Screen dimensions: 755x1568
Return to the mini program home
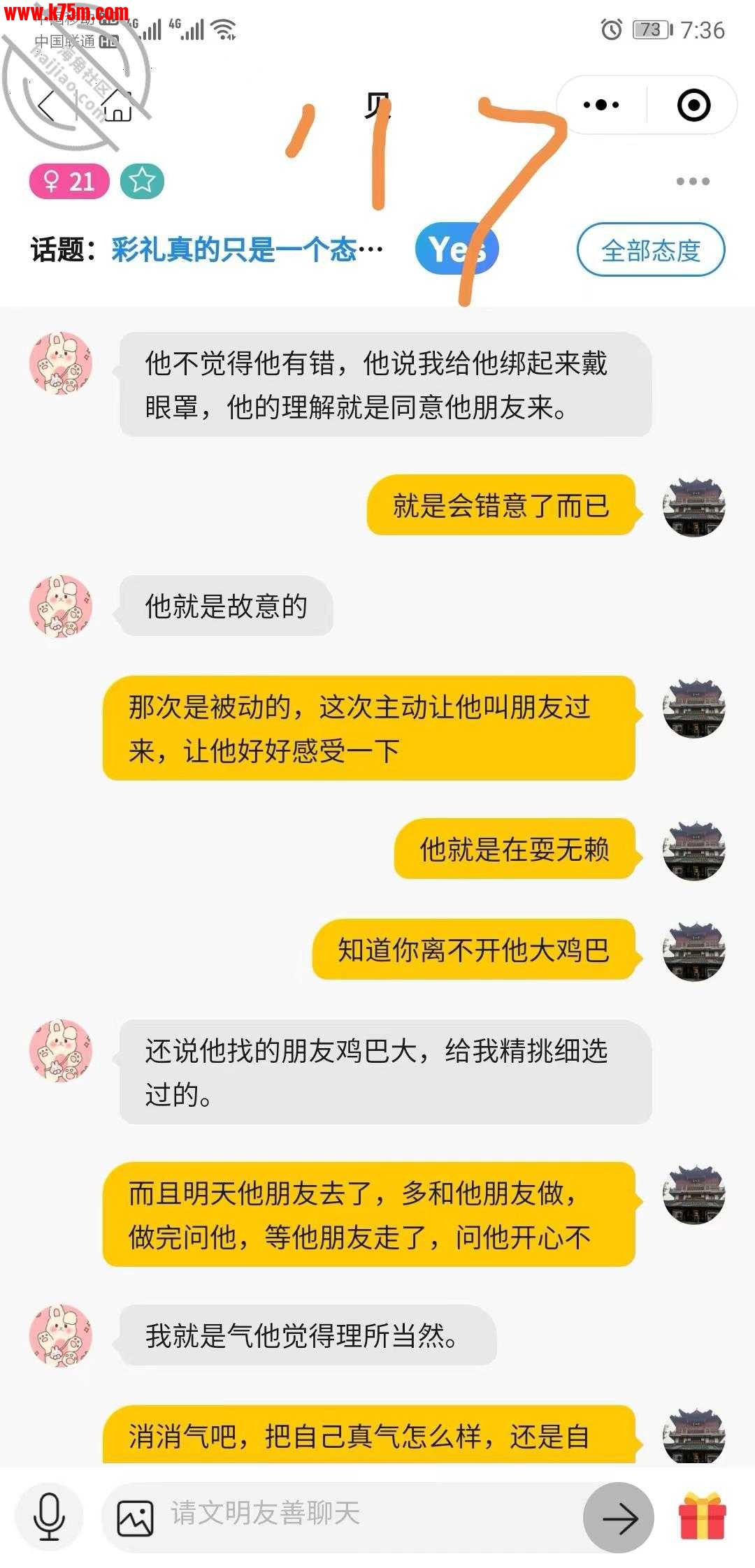pyautogui.click(x=117, y=107)
